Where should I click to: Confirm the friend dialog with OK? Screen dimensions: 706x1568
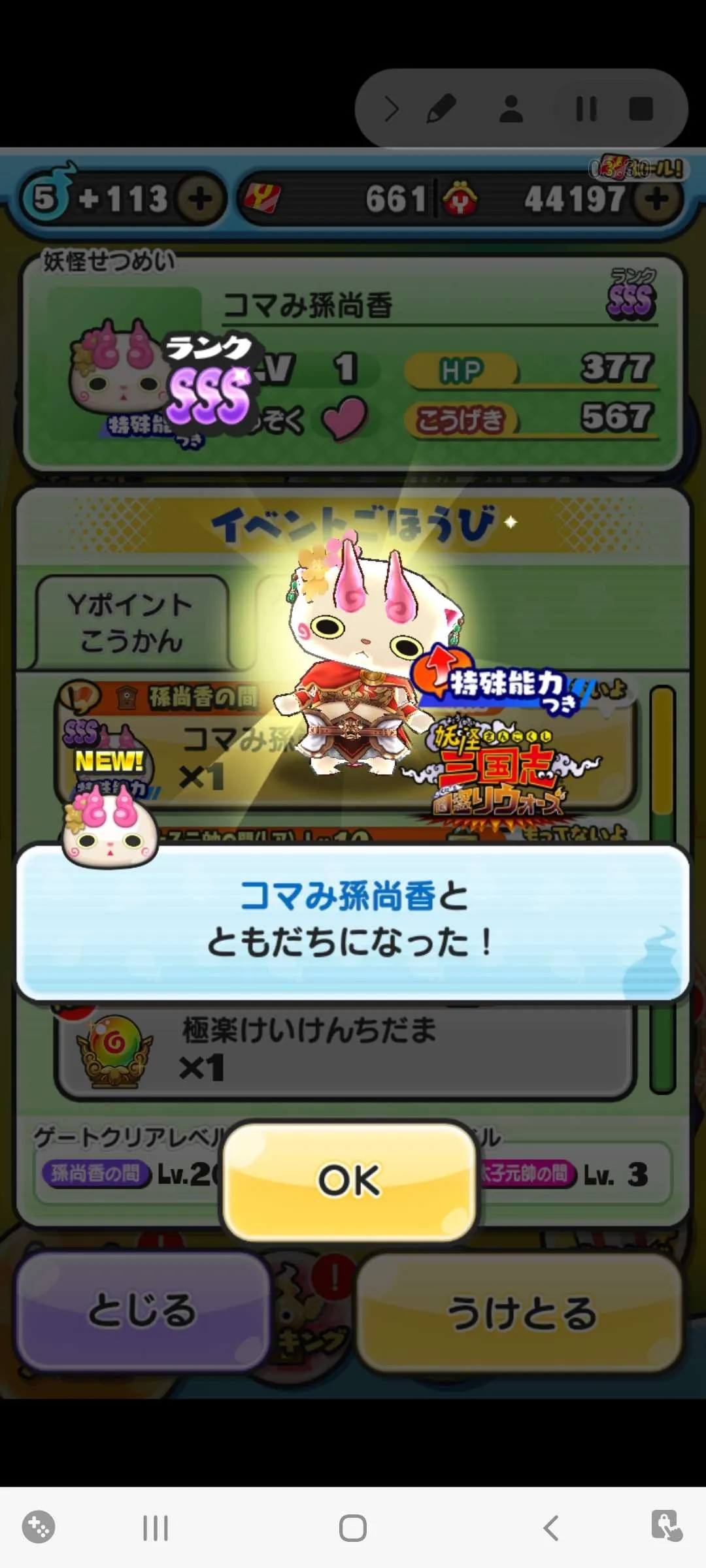point(349,1181)
